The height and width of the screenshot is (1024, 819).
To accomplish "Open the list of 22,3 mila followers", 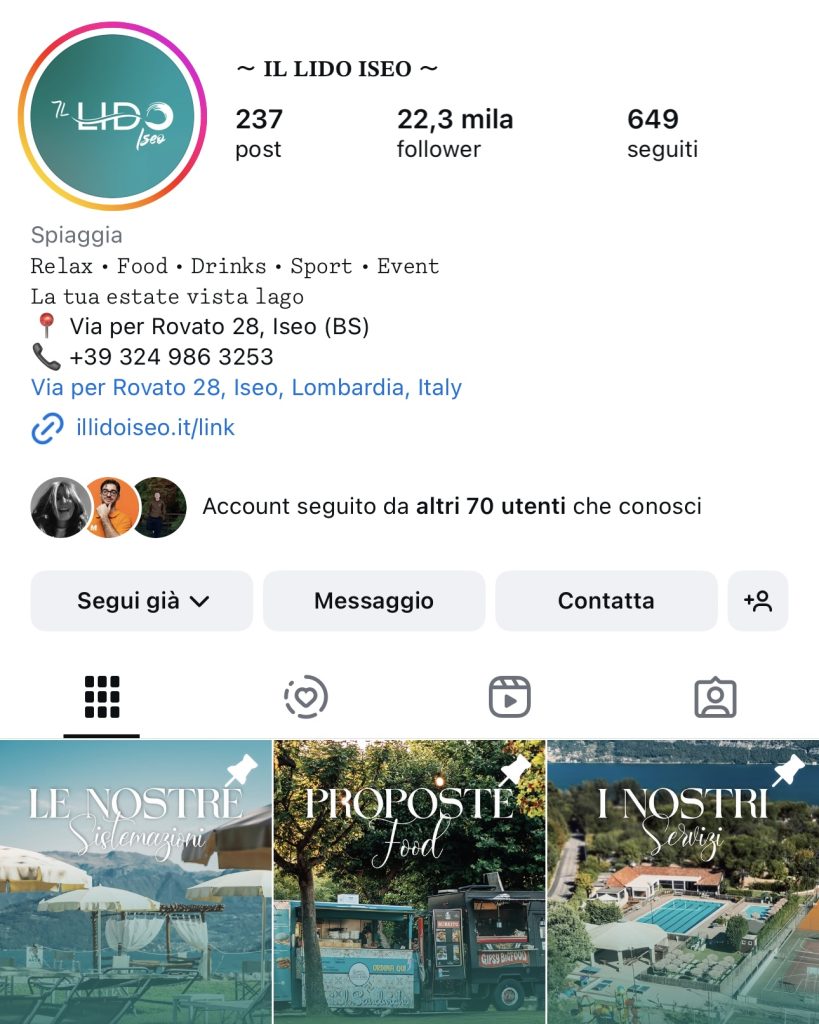I will coord(454,134).
